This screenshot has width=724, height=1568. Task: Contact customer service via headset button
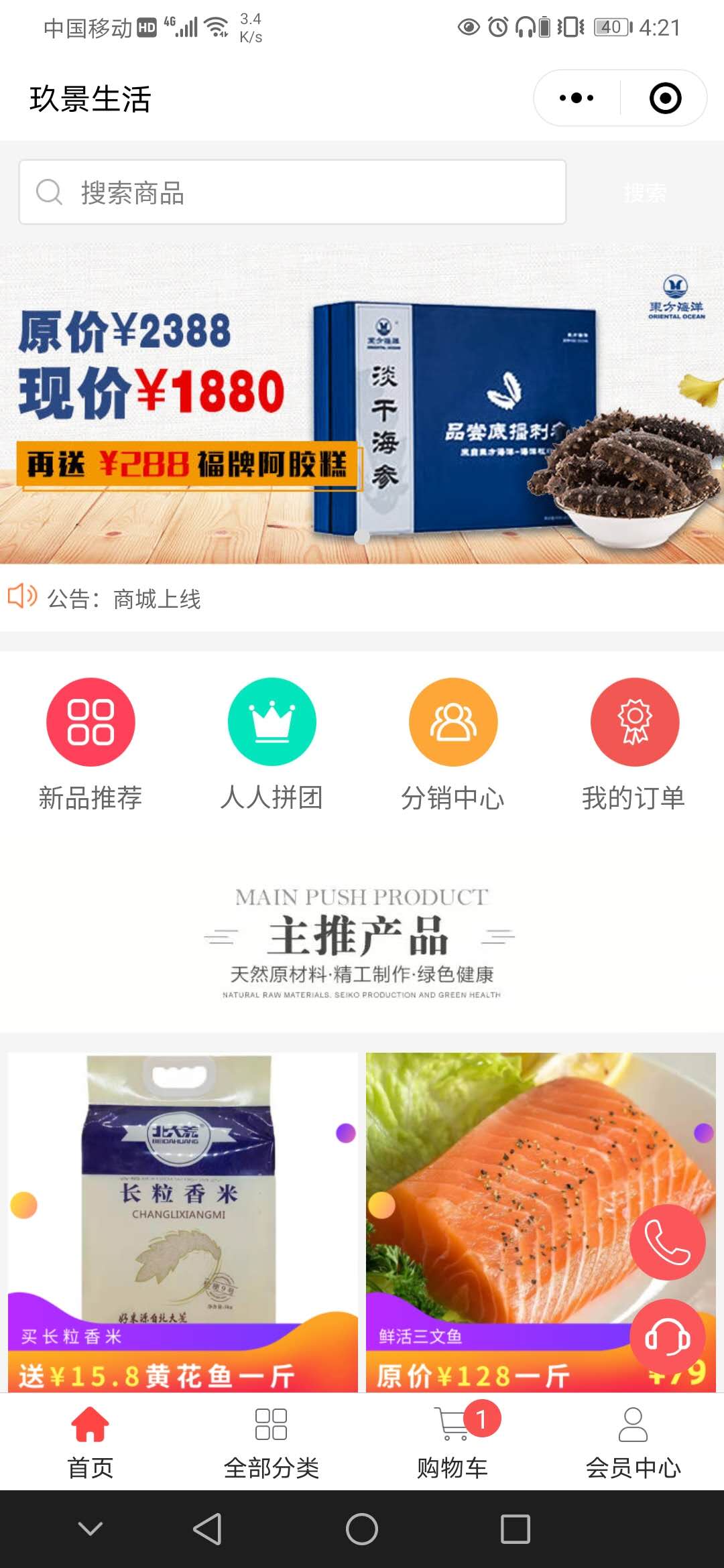point(667,1338)
